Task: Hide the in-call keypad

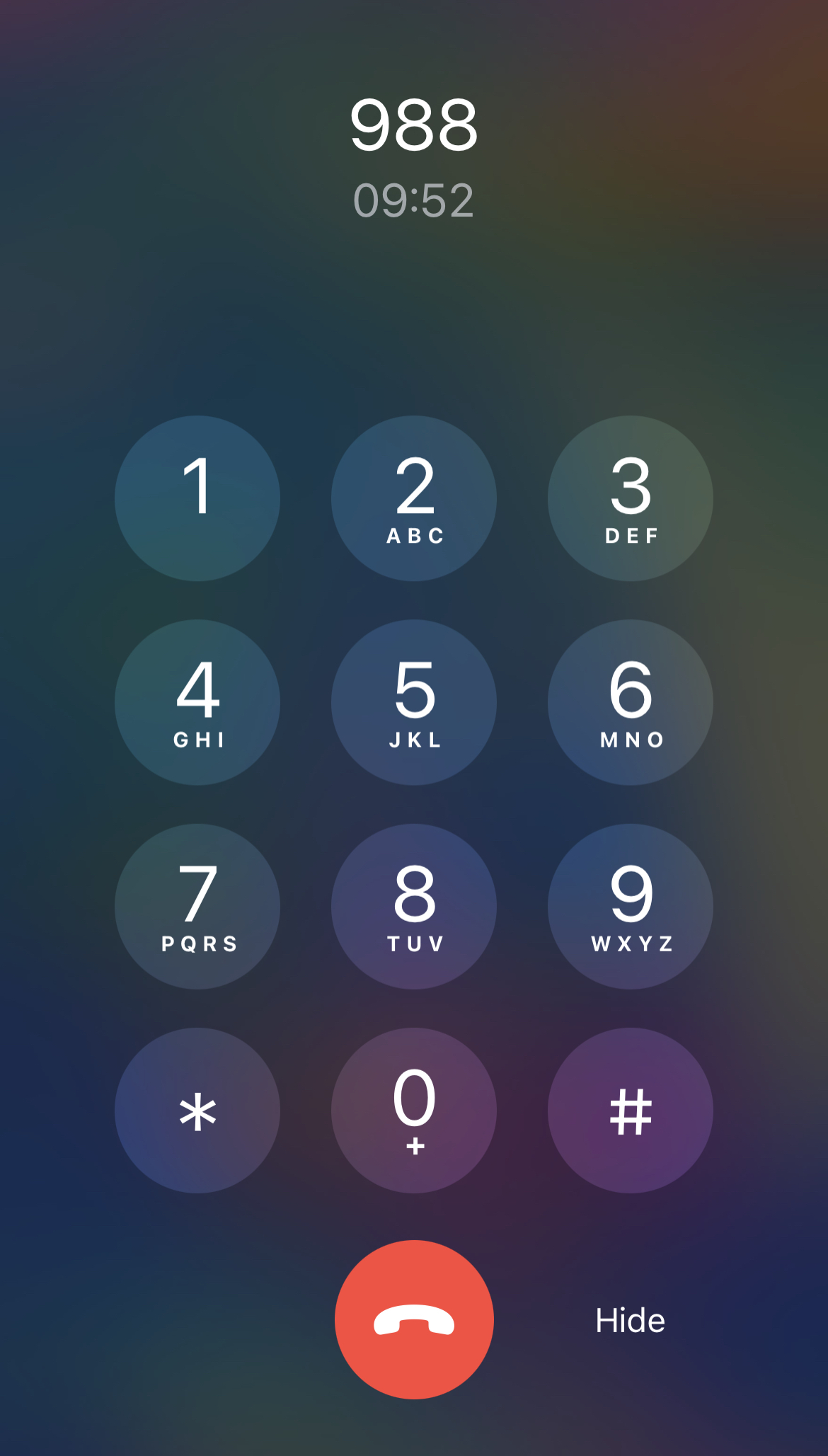Action: click(630, 1321)
